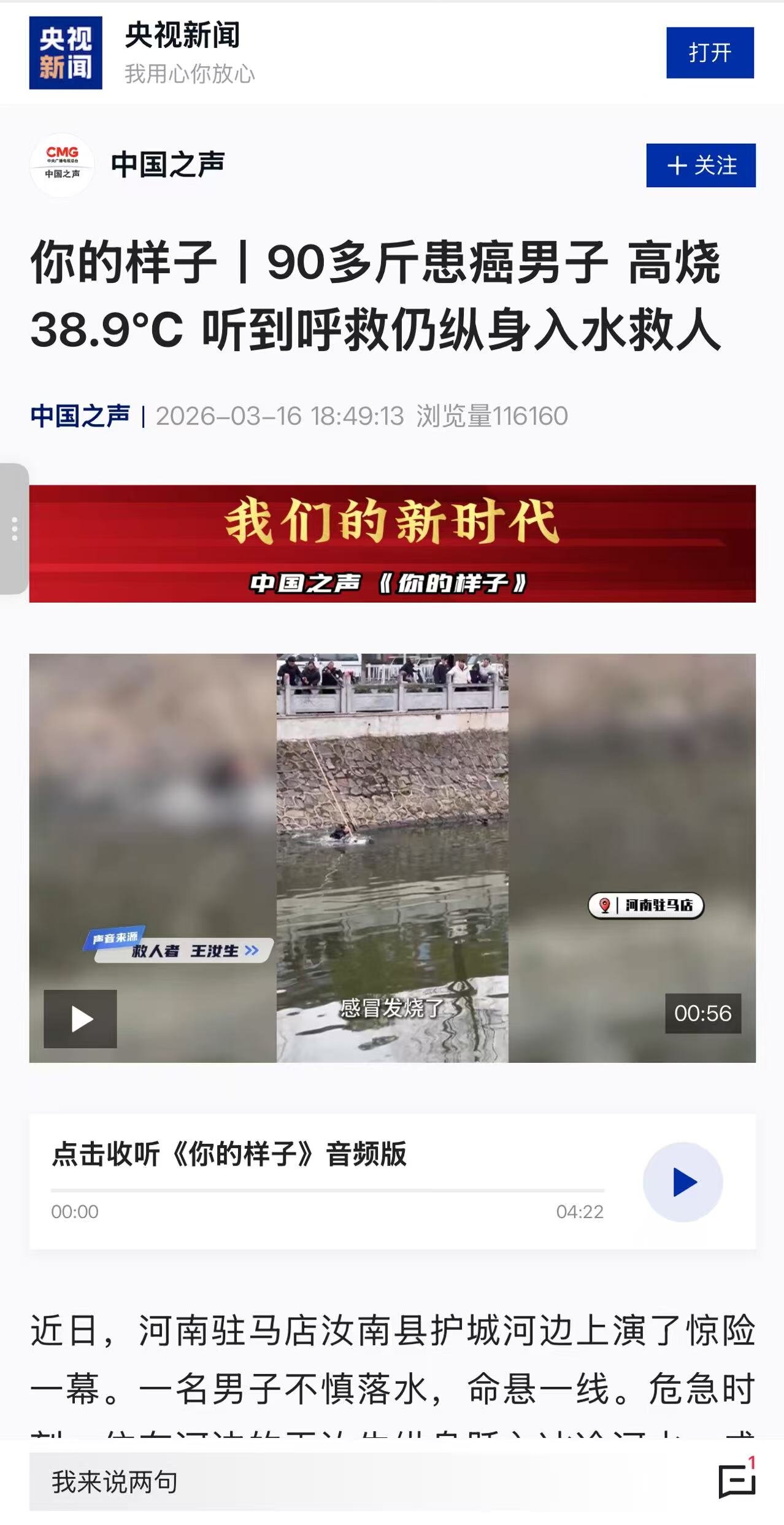The height and width of the screenshot is (1525, 784).
Task: Seek along the audio progress bar
Action: point(327,1191)
